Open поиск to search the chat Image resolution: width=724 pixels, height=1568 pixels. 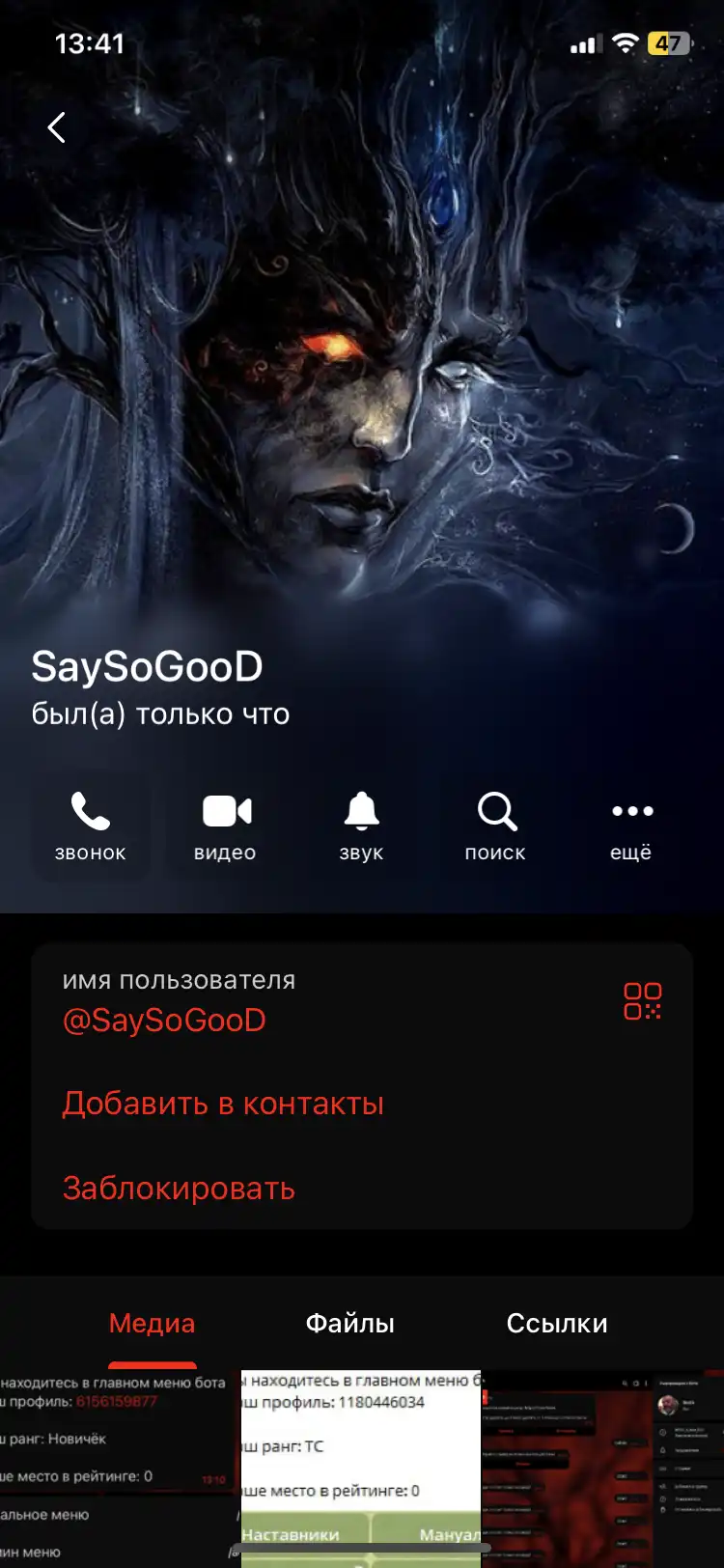(496, 826)
